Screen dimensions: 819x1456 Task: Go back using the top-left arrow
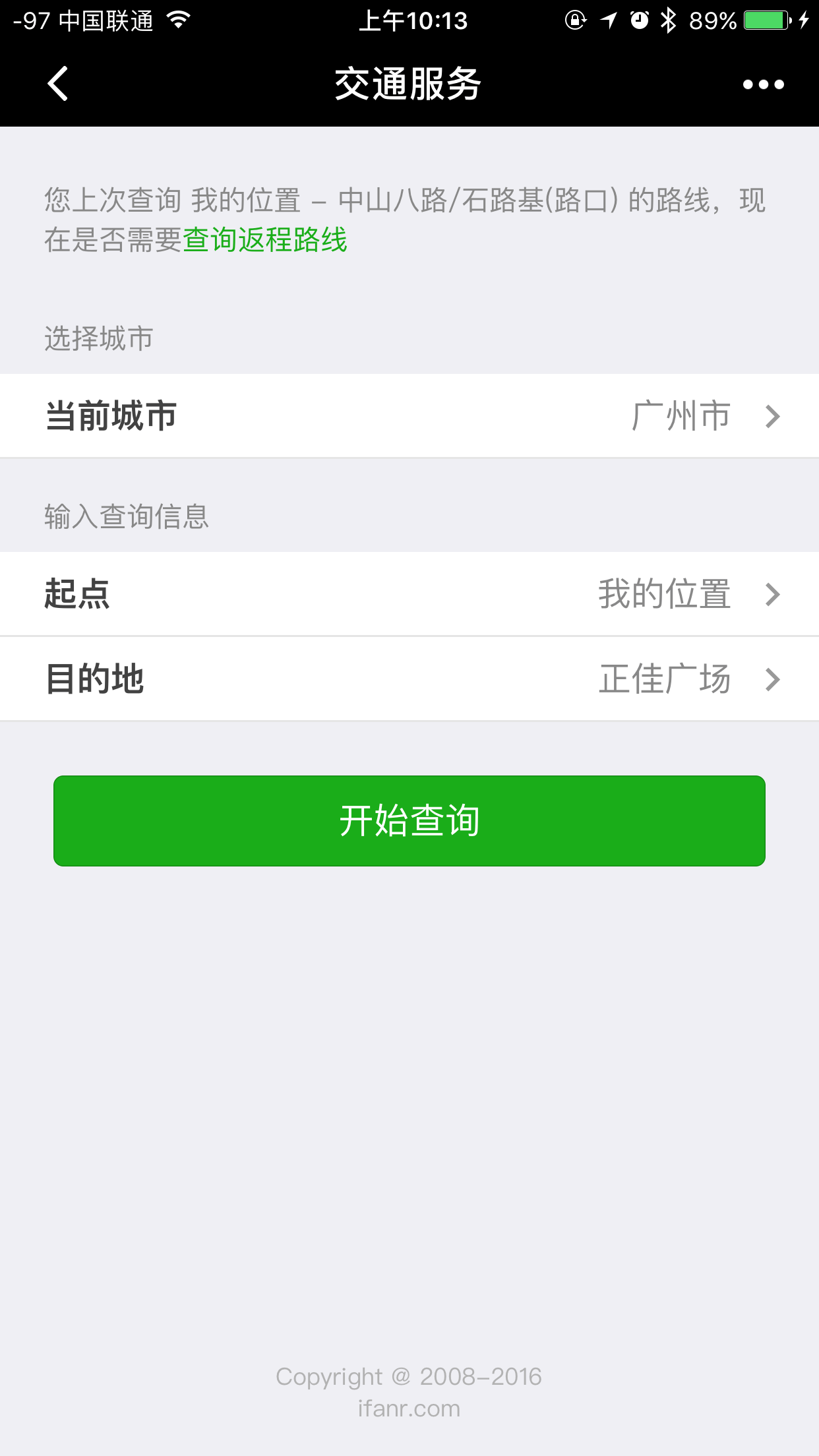(58, 84)
